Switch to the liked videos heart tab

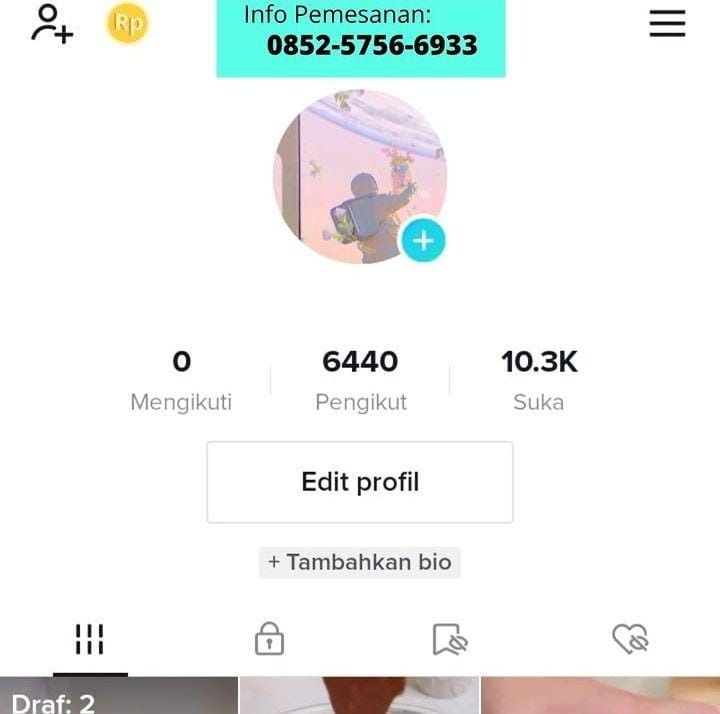[x=630, y=639]
